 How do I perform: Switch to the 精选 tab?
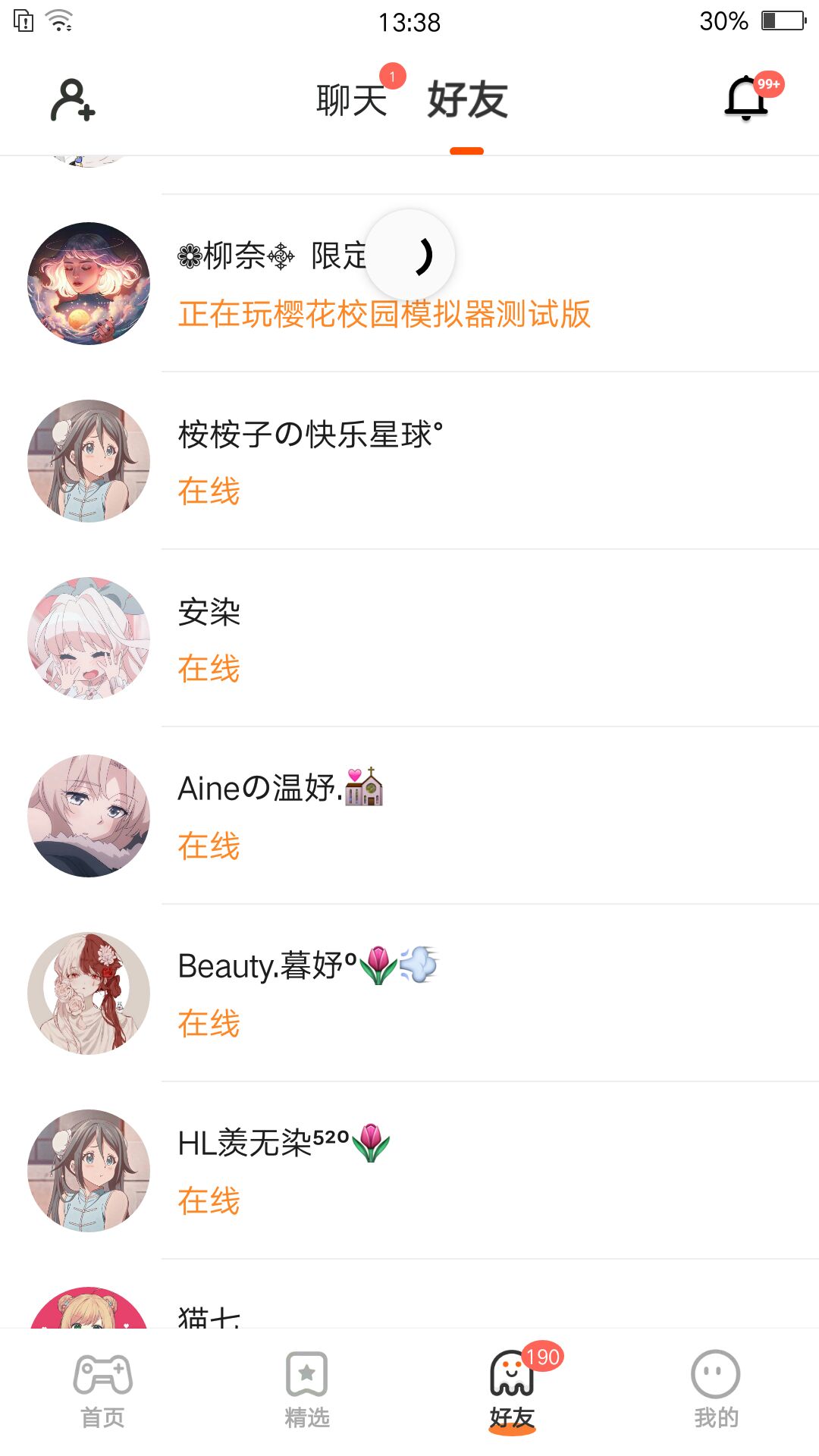(x=307, y=1389)
